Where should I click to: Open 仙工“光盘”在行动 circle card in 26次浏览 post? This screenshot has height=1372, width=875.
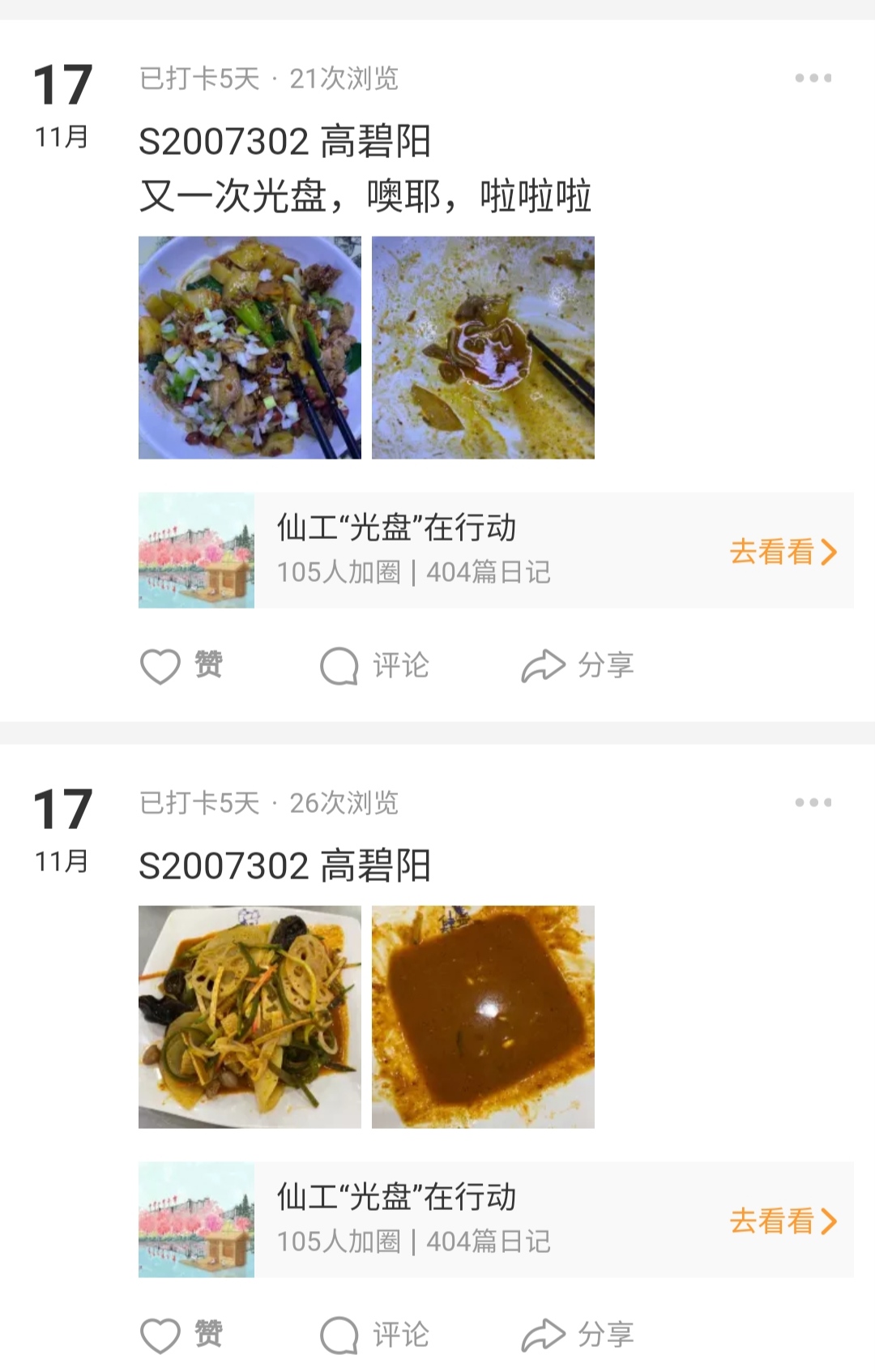(x=496, y=1220)
